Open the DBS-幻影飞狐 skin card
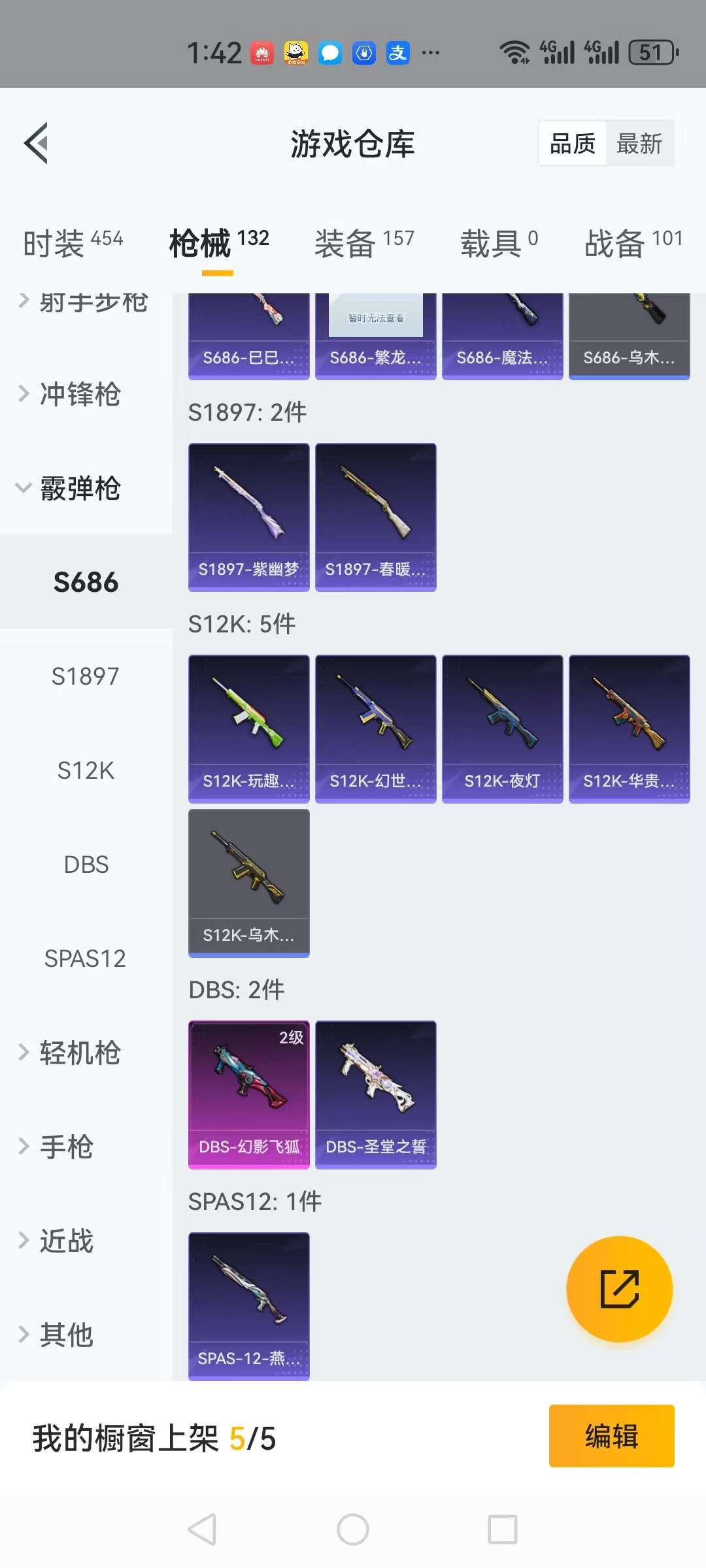Viewport: 706px width, 1568px height. 248,1094
